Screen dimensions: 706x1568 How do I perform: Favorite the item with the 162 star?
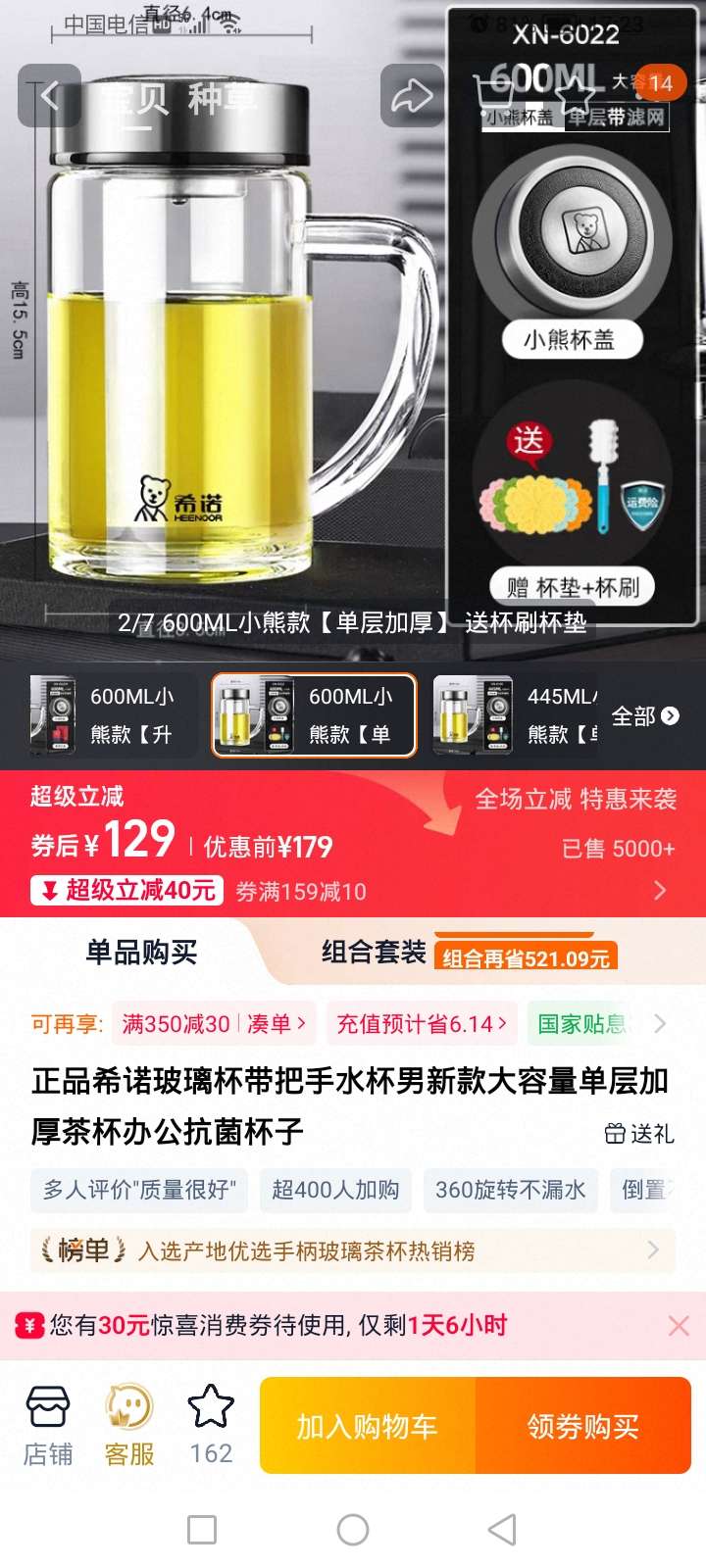click(211, 1426)
